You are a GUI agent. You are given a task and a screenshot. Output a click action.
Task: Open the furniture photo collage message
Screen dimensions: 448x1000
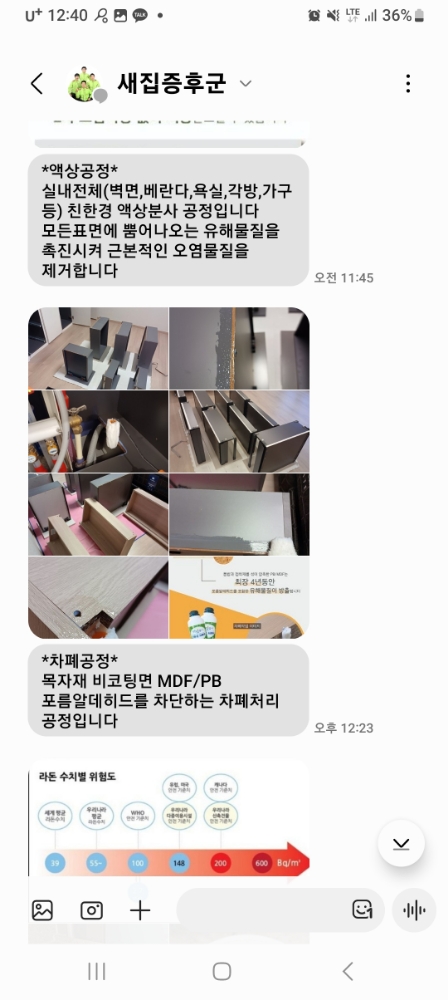pyautogui.click(x=168, y=473)
